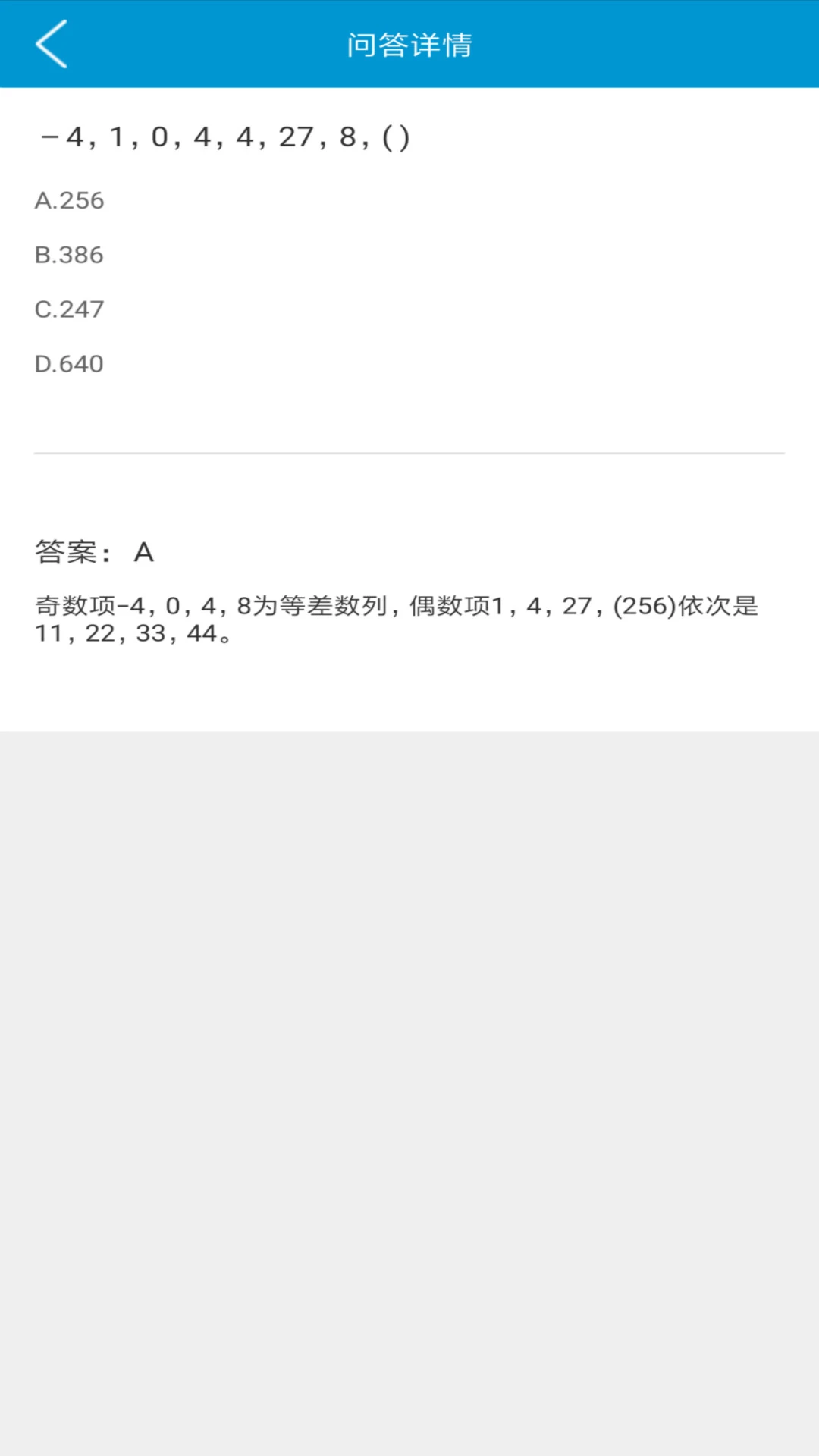Tap the 问答详情 title

tap(409, 45)
